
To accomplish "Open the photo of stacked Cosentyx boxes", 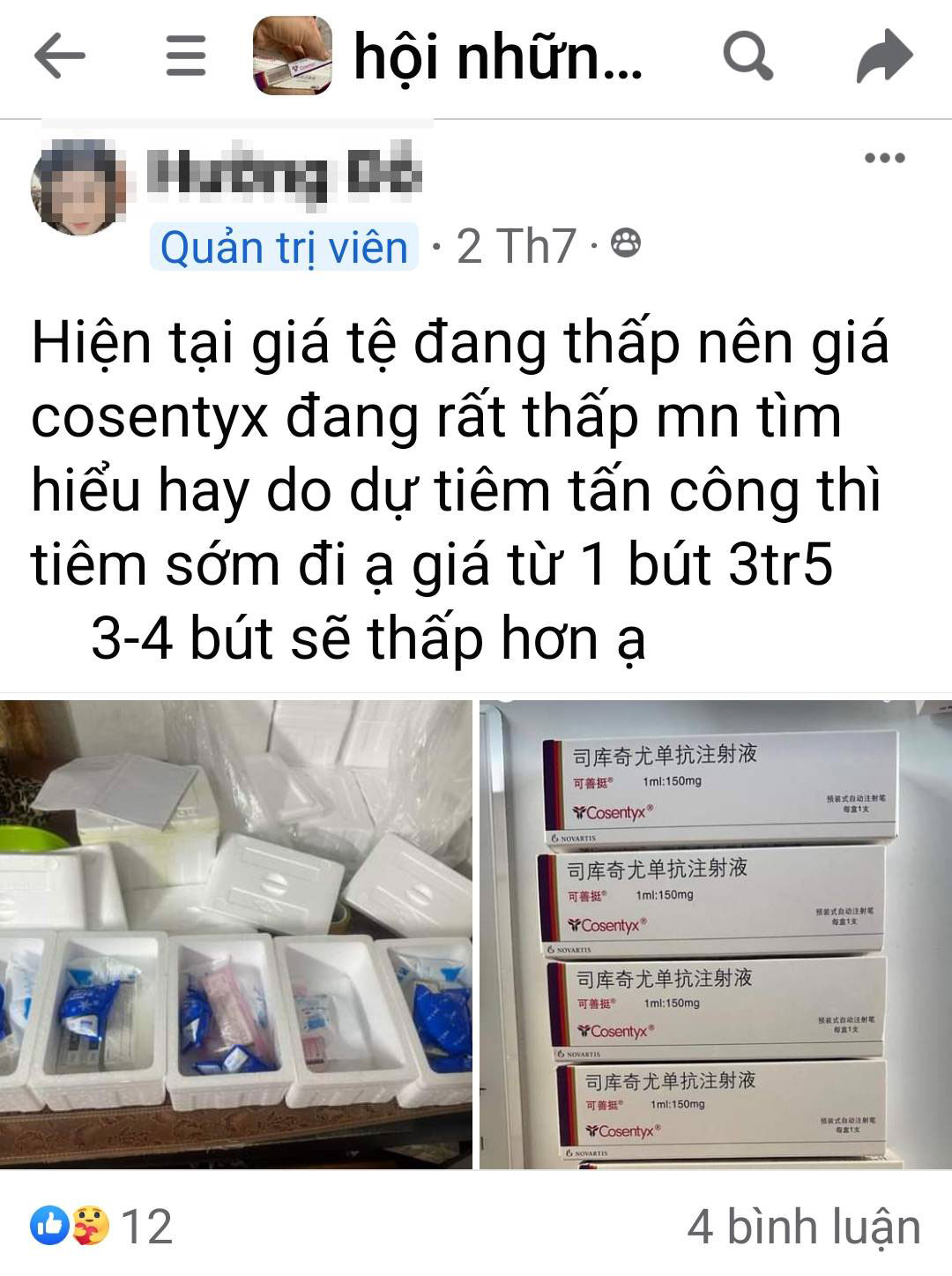I will (715, 933).
